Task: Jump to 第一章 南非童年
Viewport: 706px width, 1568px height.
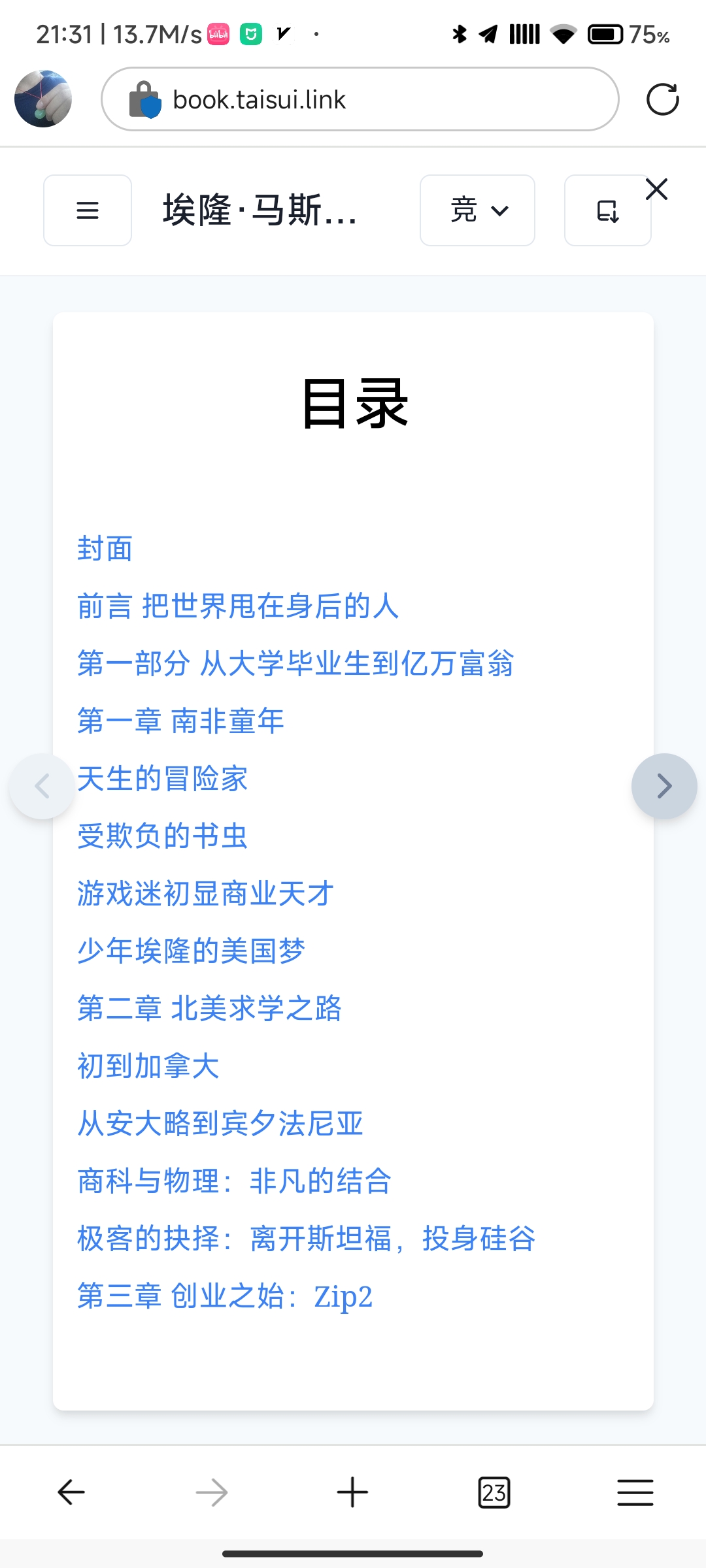Action: pos(180,721)
